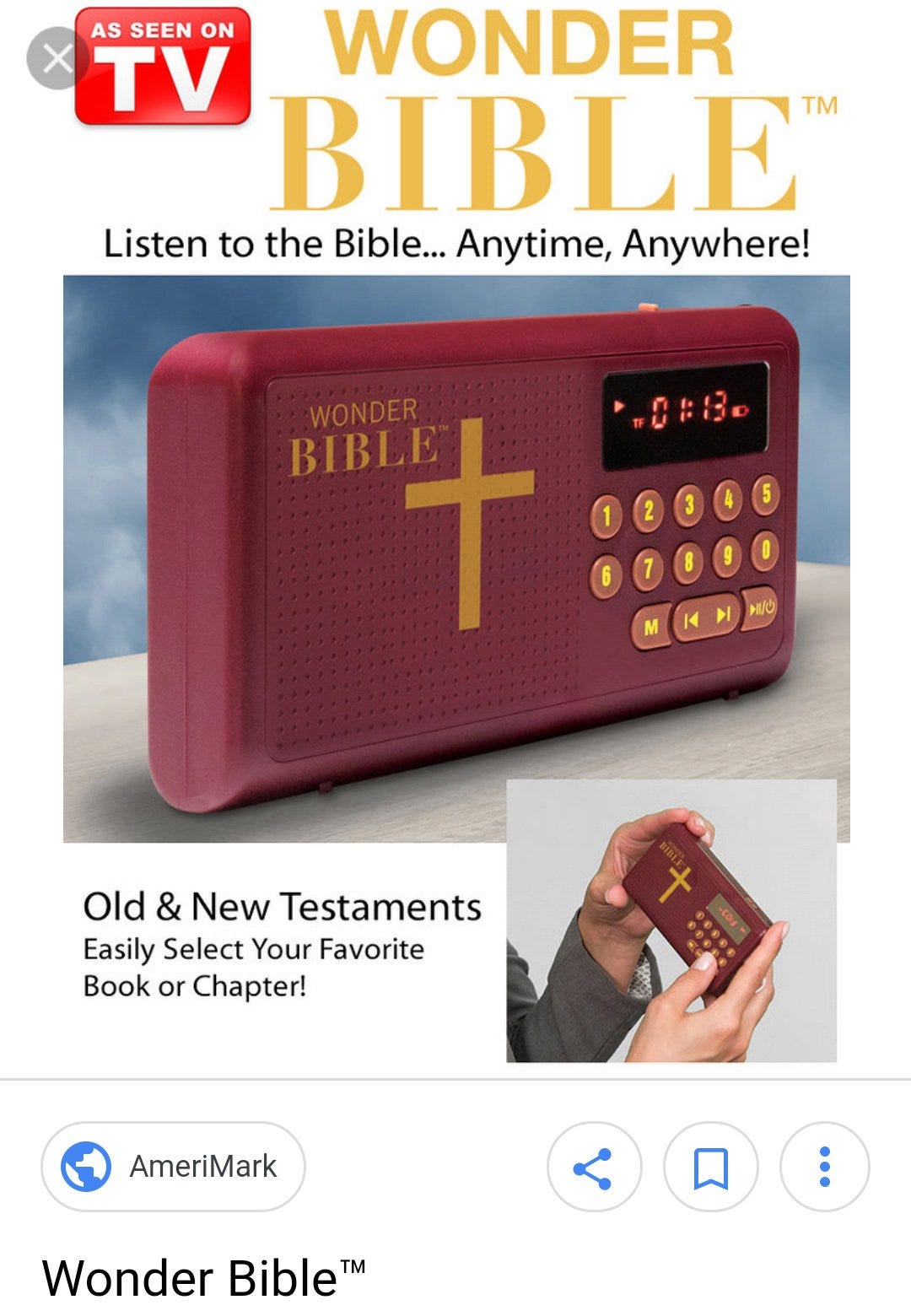Close the image viewer
911x1316 pixels.
click(57, 58)
